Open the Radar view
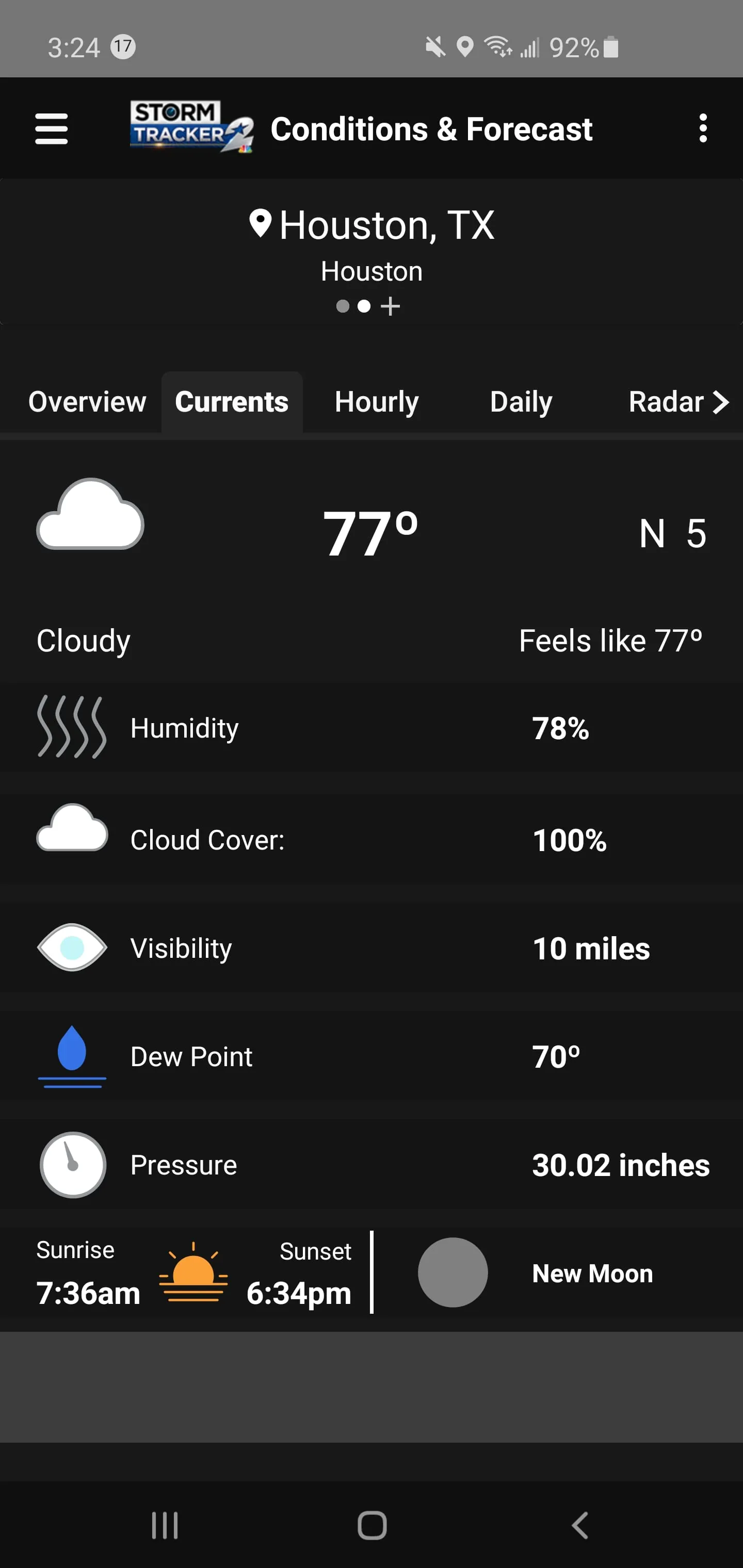The width and height of the screenshot is (743, 1568). pos(667,402)
